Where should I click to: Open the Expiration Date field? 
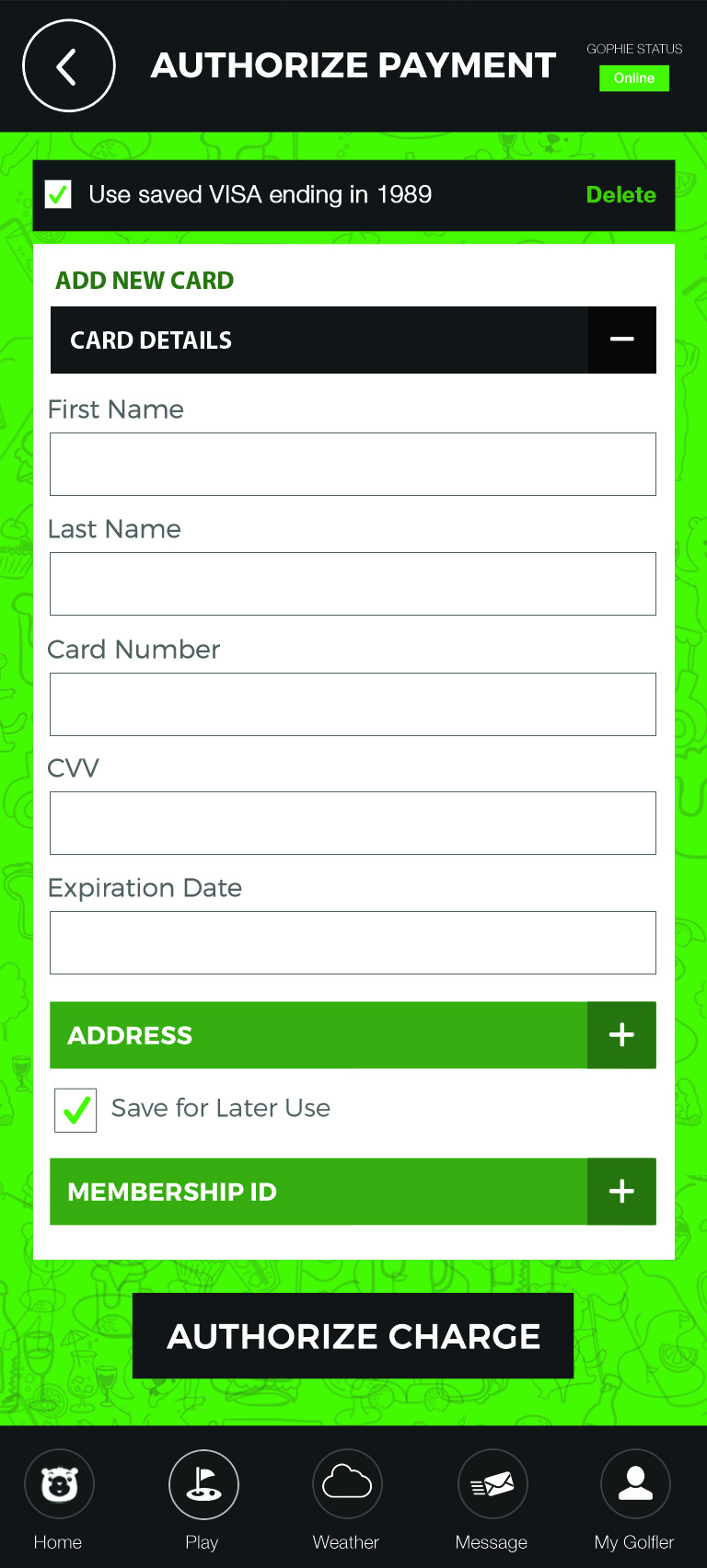[353, 943]
